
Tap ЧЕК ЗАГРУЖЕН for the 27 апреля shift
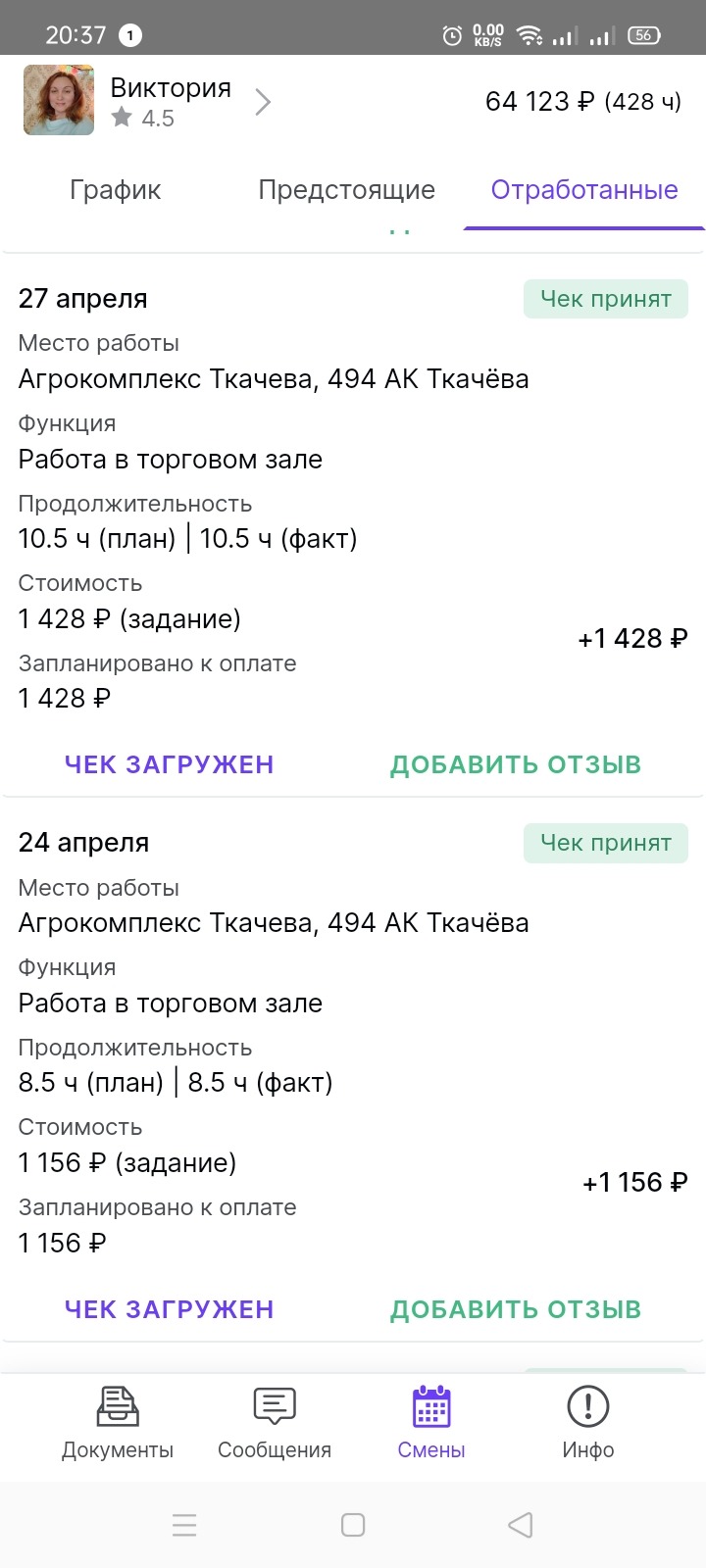tap(169, 764)
